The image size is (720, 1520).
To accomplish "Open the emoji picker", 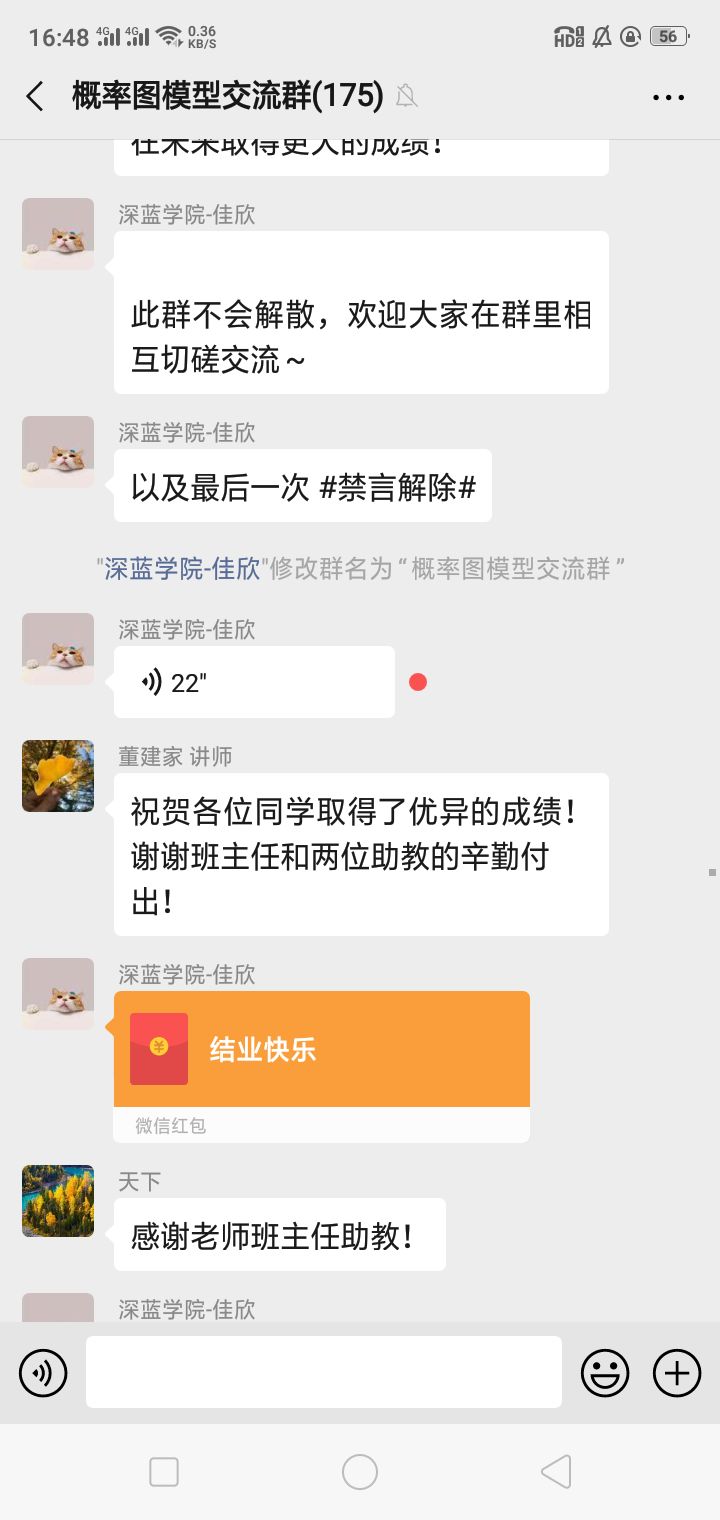I will 606,1373.
